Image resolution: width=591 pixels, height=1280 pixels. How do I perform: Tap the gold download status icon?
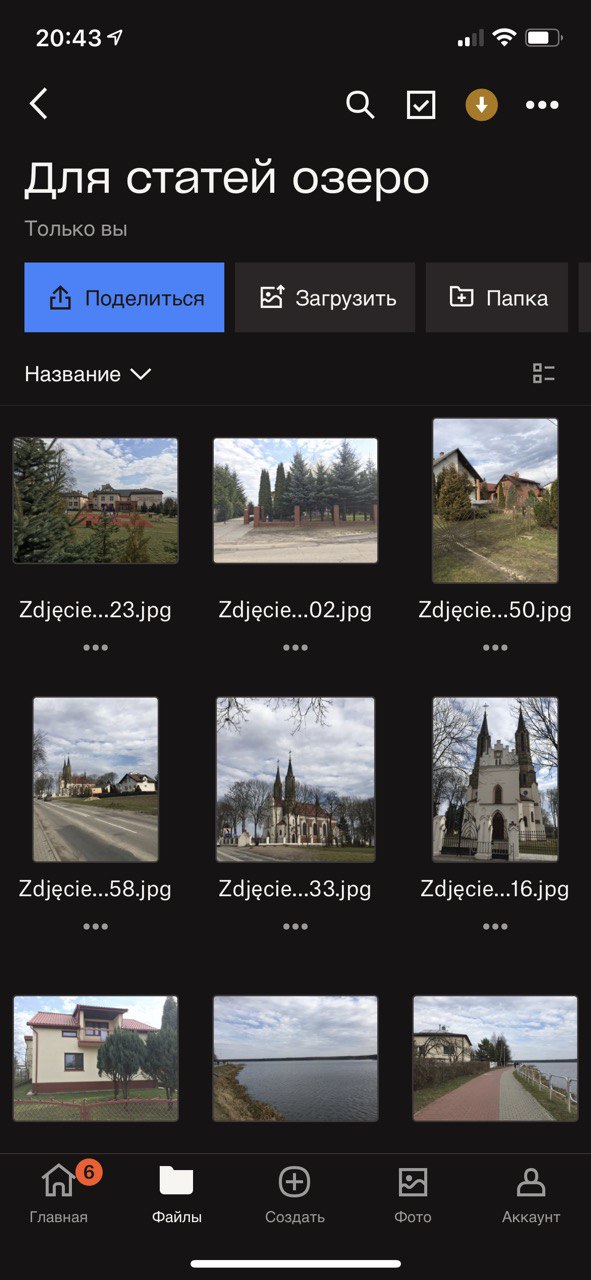tap(482, 104)
